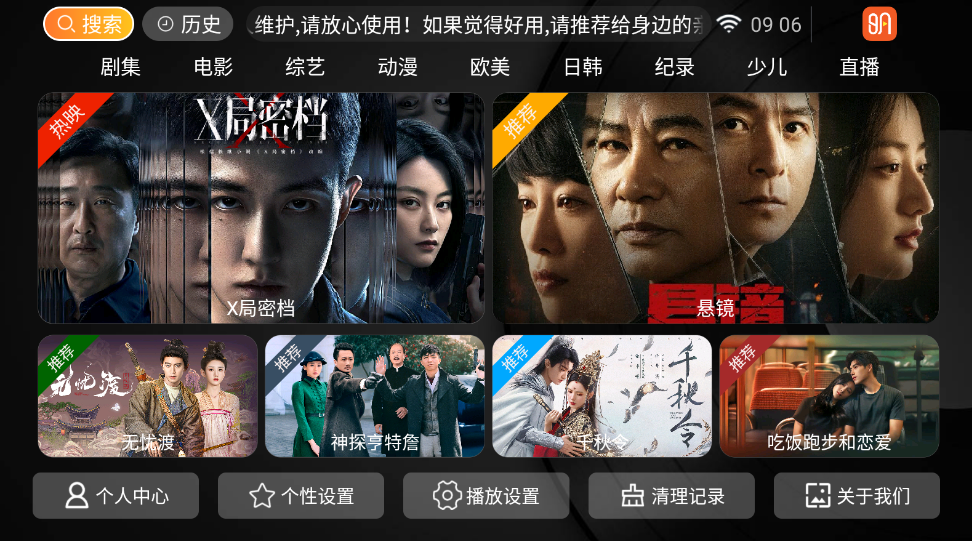972x541 pixels.
Task: Open the 无忧渡 show card
Action: point(147,396)
